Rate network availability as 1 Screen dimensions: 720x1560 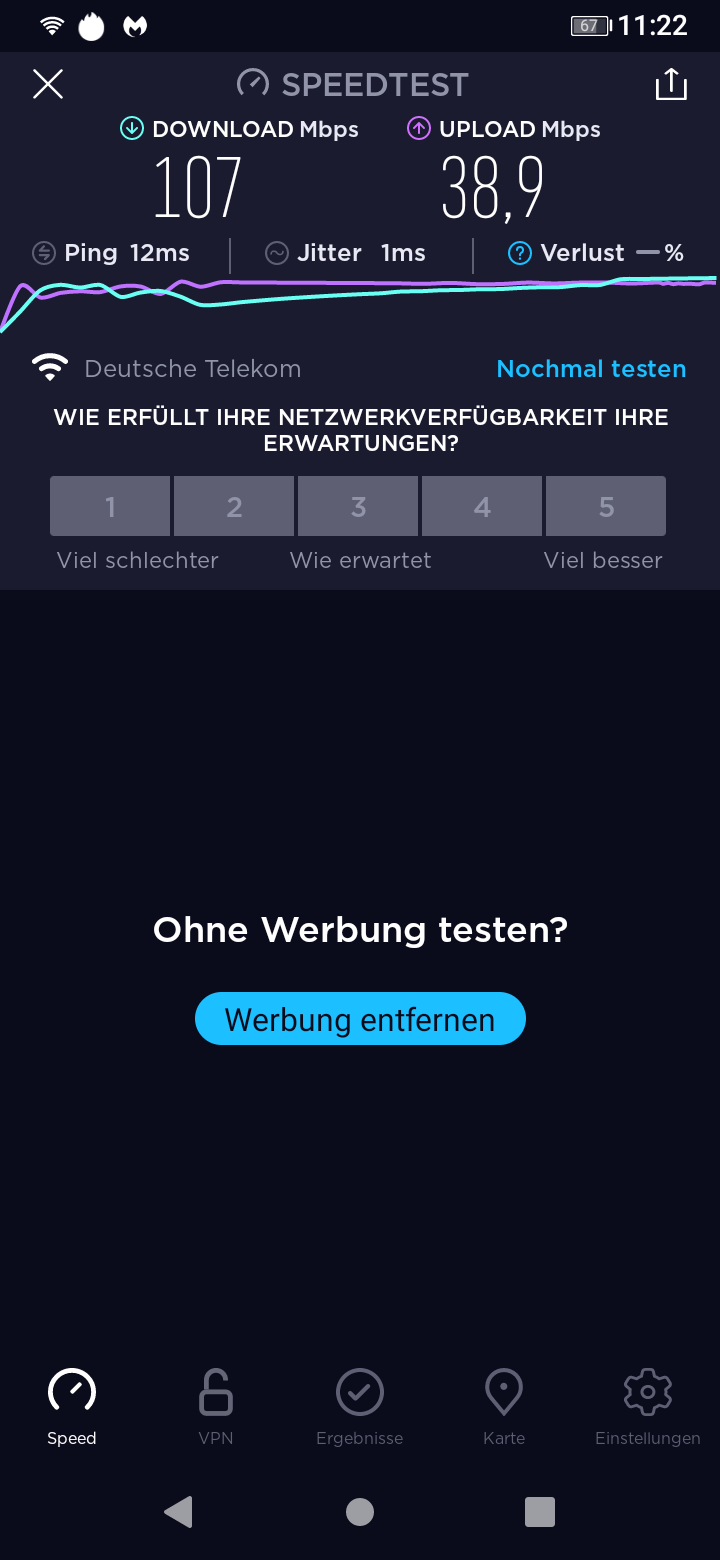pyautogui.click(x=110, y=507)
